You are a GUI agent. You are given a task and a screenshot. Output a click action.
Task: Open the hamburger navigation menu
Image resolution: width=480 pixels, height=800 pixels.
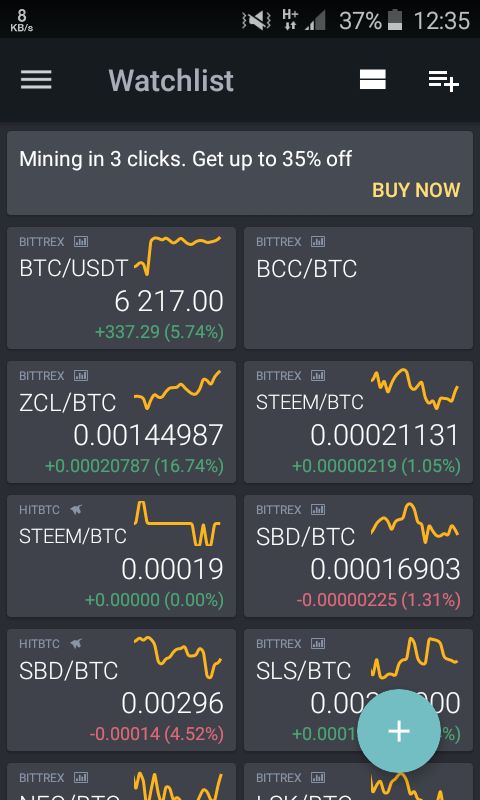[36, 80]
